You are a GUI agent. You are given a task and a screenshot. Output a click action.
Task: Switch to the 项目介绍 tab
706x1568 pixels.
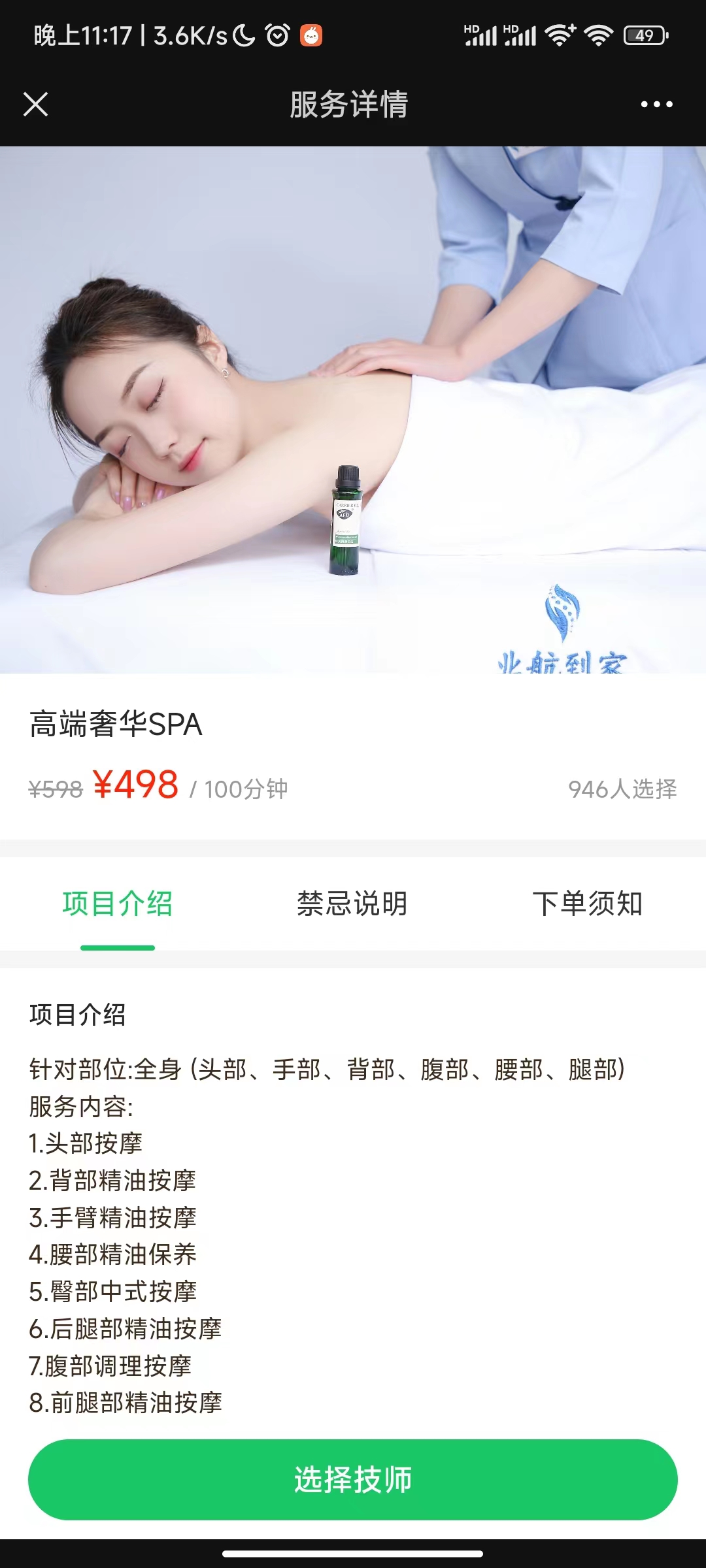tap(118, 904)
